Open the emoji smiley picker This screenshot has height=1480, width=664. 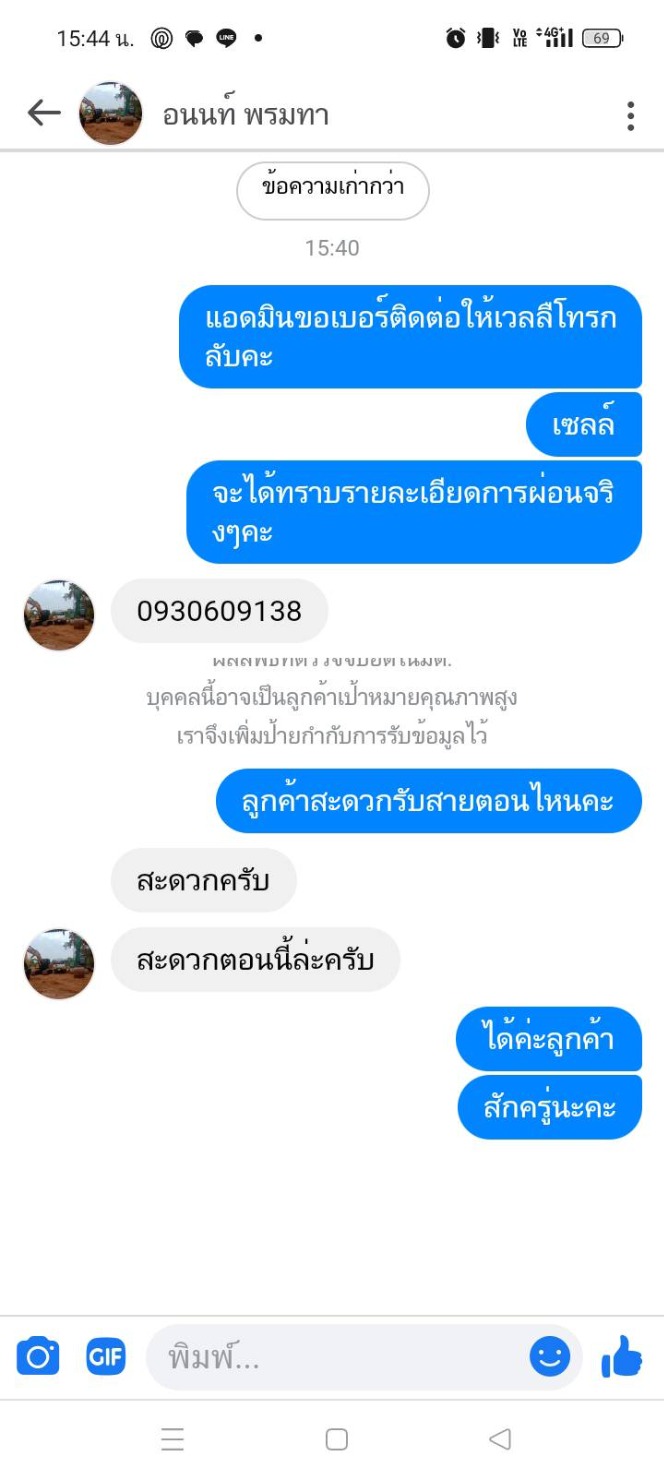coord(549,1357)
